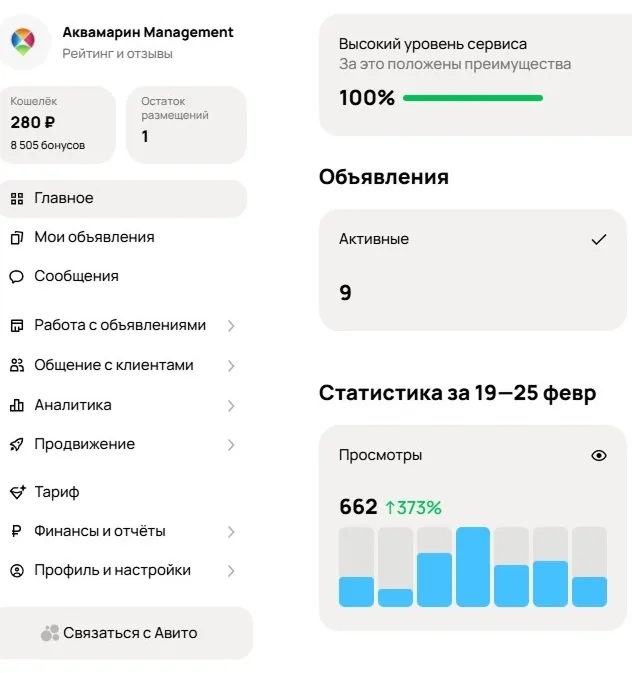This screenshot has width=632, height=673.
Task: Expand the Продвижение section
Action: [x=123, y=445]
